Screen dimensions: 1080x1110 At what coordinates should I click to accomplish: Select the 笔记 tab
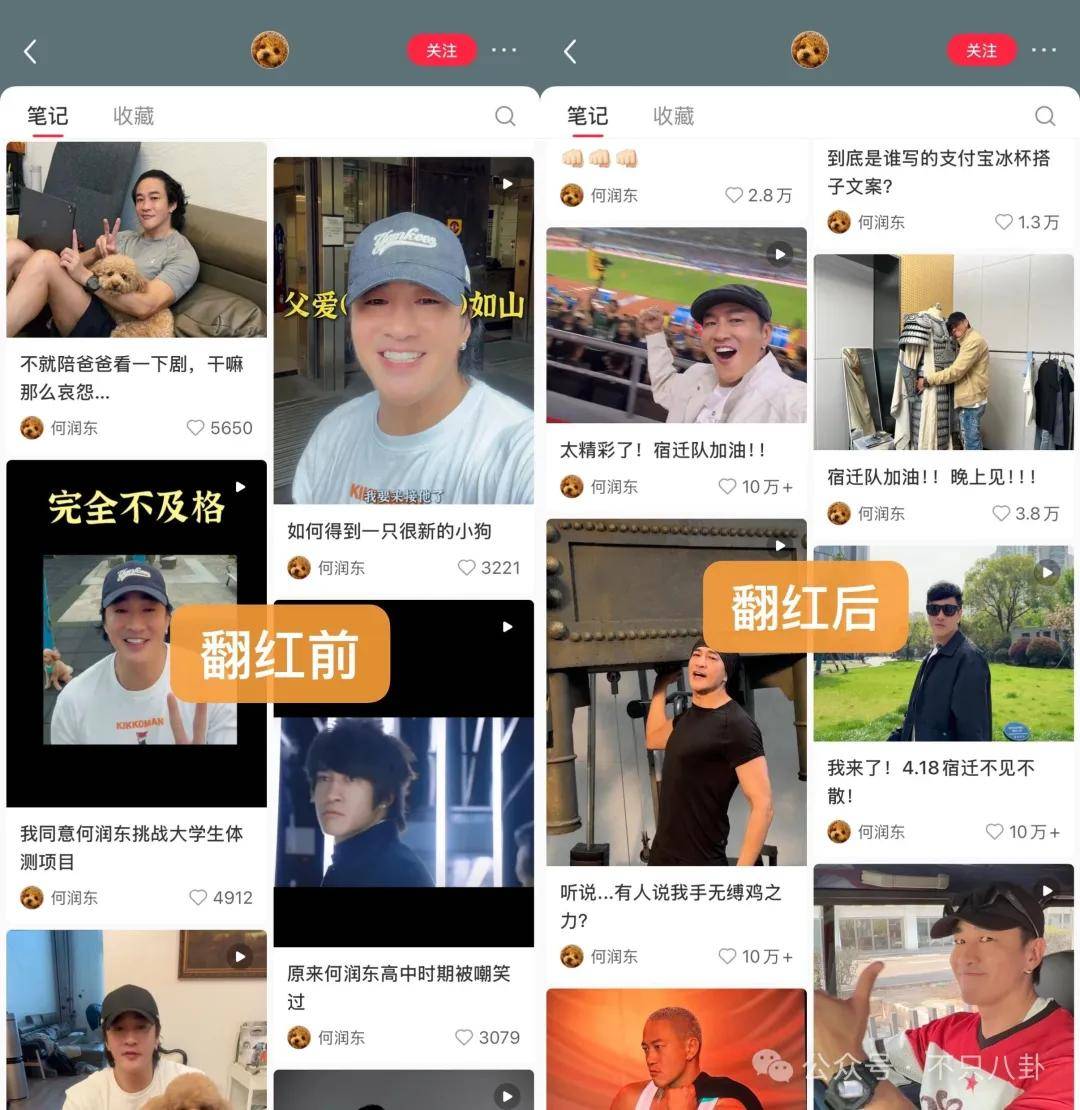(47, 116)
